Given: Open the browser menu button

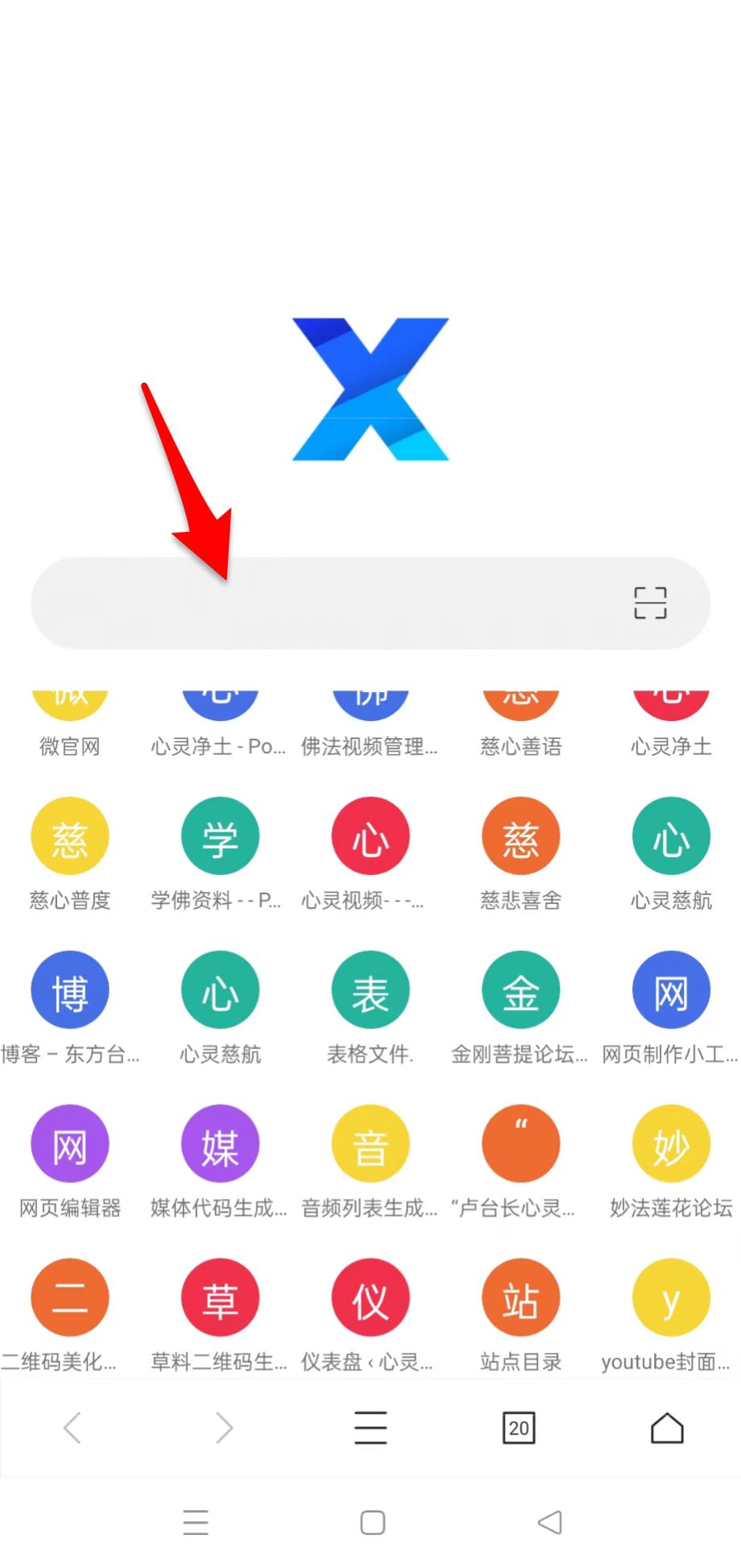Looking at the screenshot, I should coord(370,1428).
